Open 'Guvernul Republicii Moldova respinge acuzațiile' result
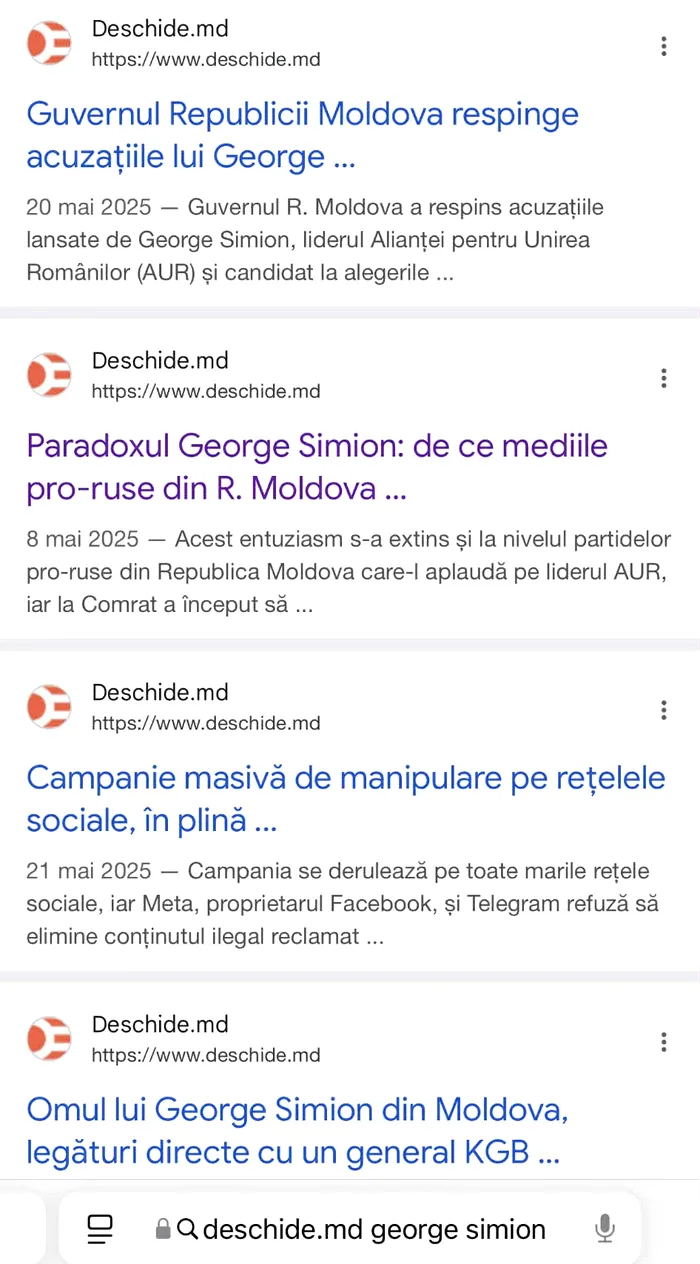The width and height of the screenshot is (700, 1264). click(302, 135)
